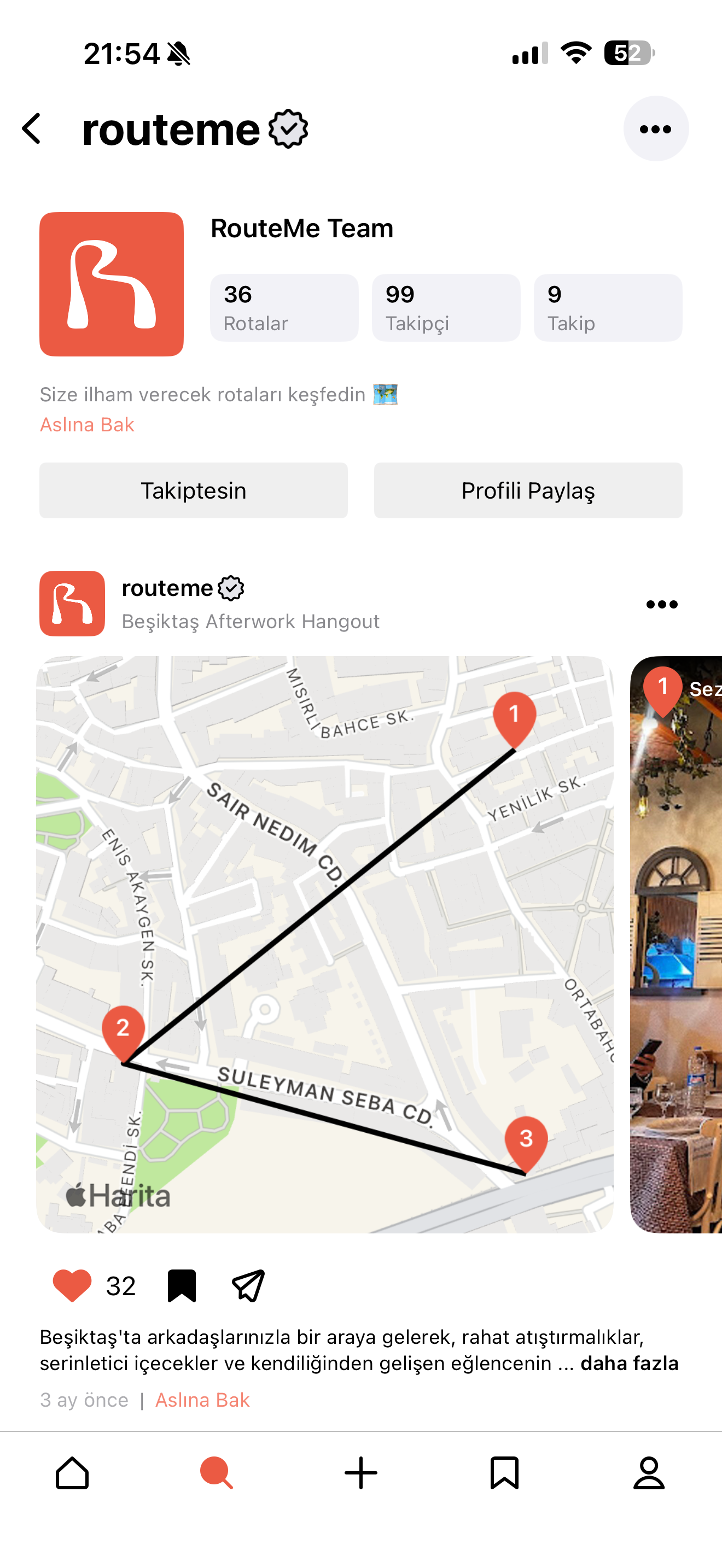This screenshot has height=1568, width=722.
Task: Tap the Takiptesin button to unfollow
Action: pyautogui.click(x=194, y=490)
